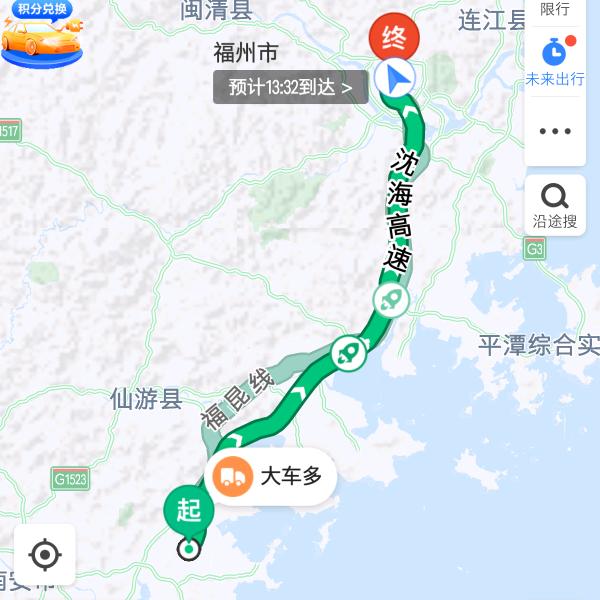600x600 pixels.
Task: Tap the upper rocket marker on 沈海高速
Action: tap(389, 298)
